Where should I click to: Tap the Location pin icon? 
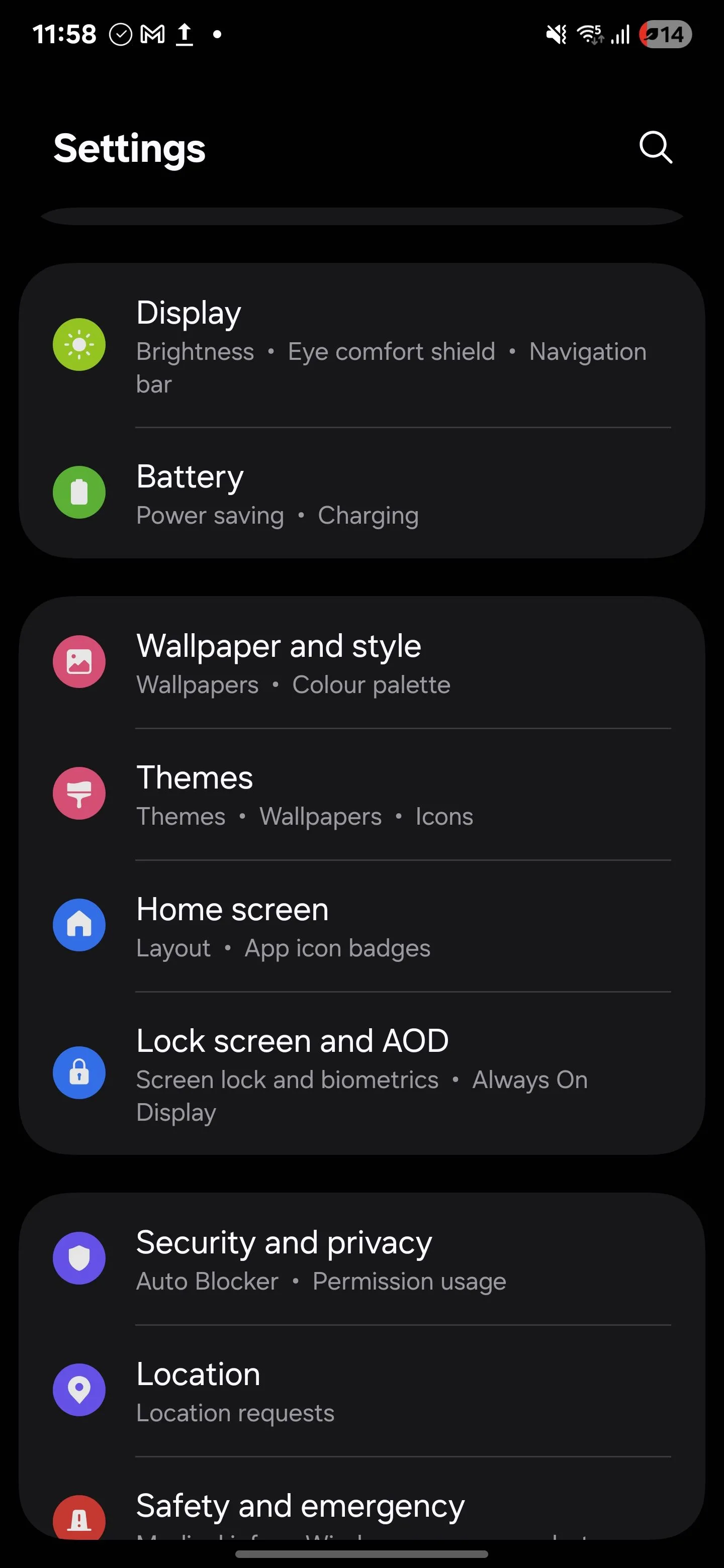[79, 1390]
